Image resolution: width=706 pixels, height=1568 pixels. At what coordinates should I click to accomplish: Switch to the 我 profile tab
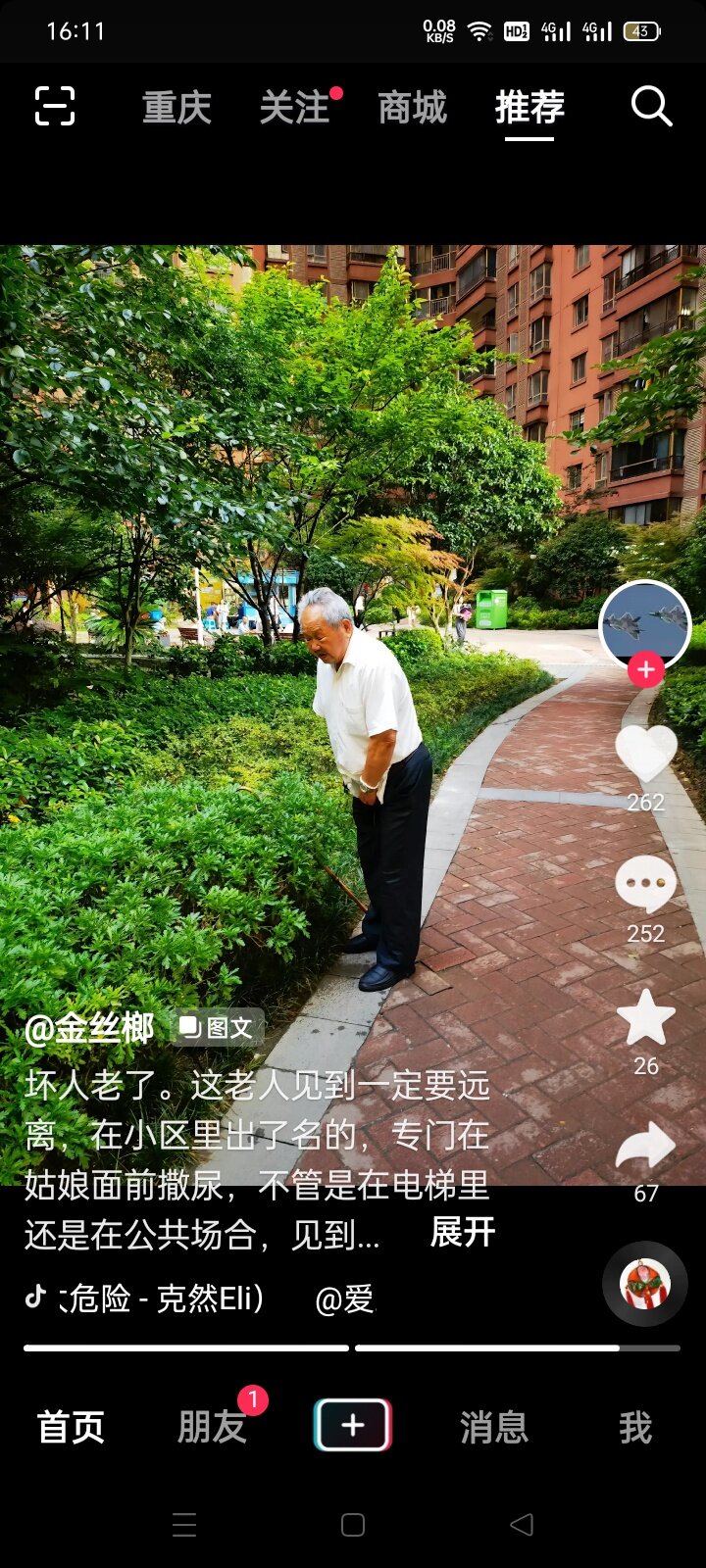coord(635,1427)
